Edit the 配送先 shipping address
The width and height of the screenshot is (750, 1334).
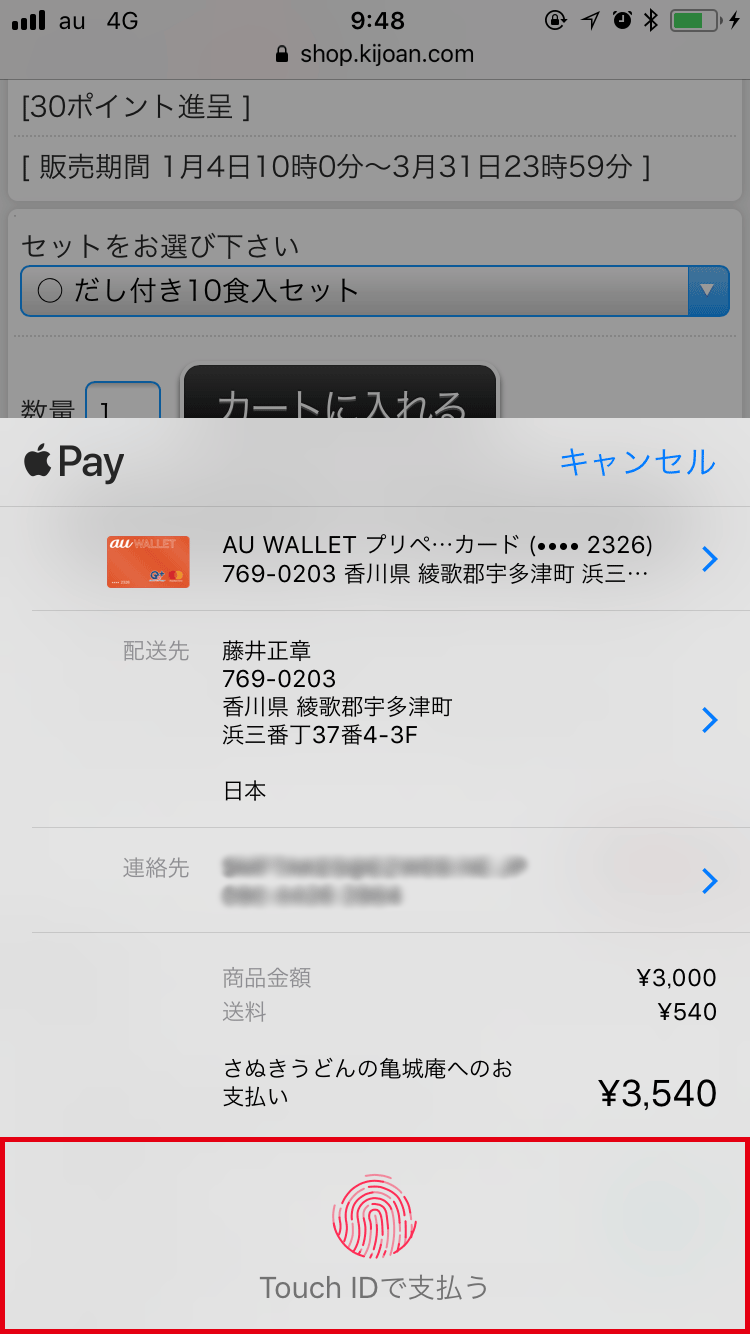coord(708,720)
